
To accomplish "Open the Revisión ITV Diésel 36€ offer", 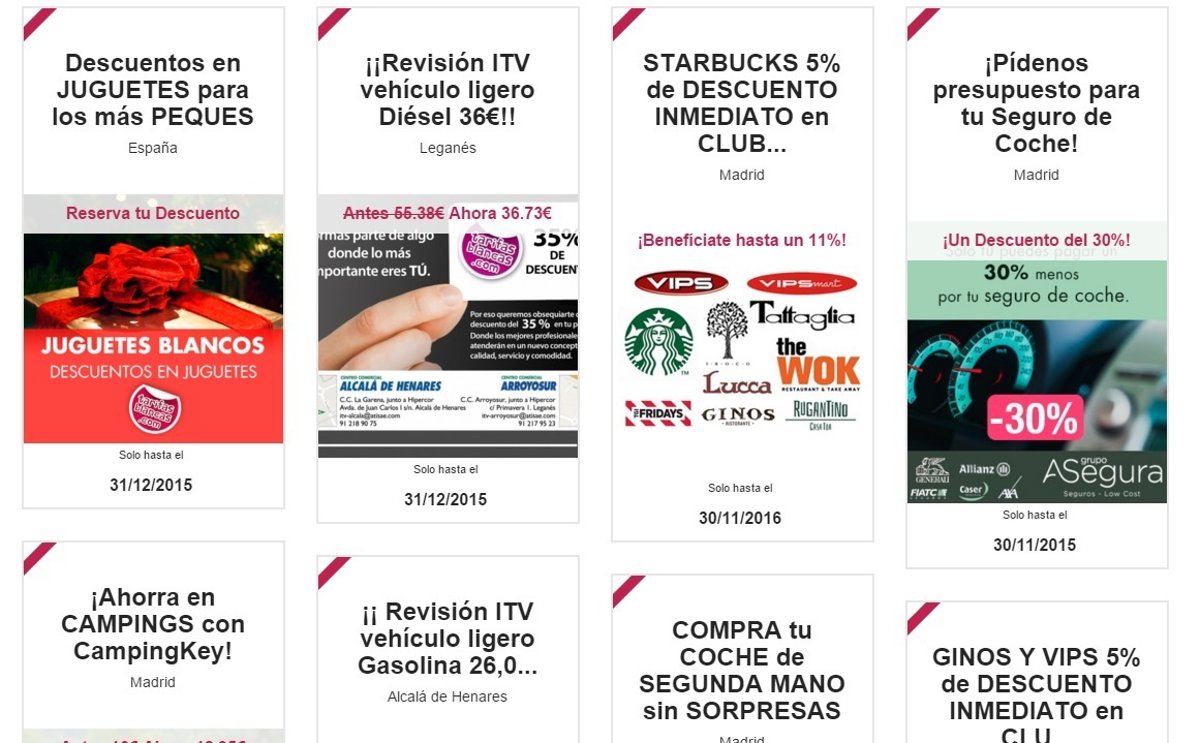I will [x=447, y=90].
